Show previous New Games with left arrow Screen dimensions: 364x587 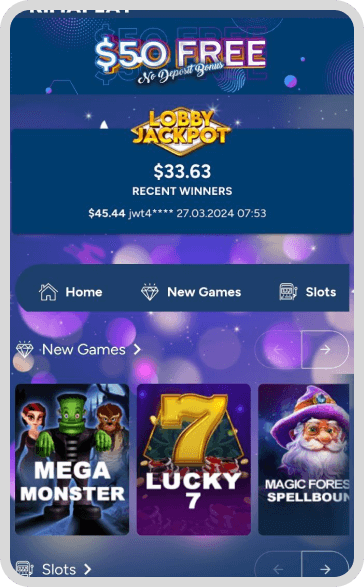[x=278, y=350]
